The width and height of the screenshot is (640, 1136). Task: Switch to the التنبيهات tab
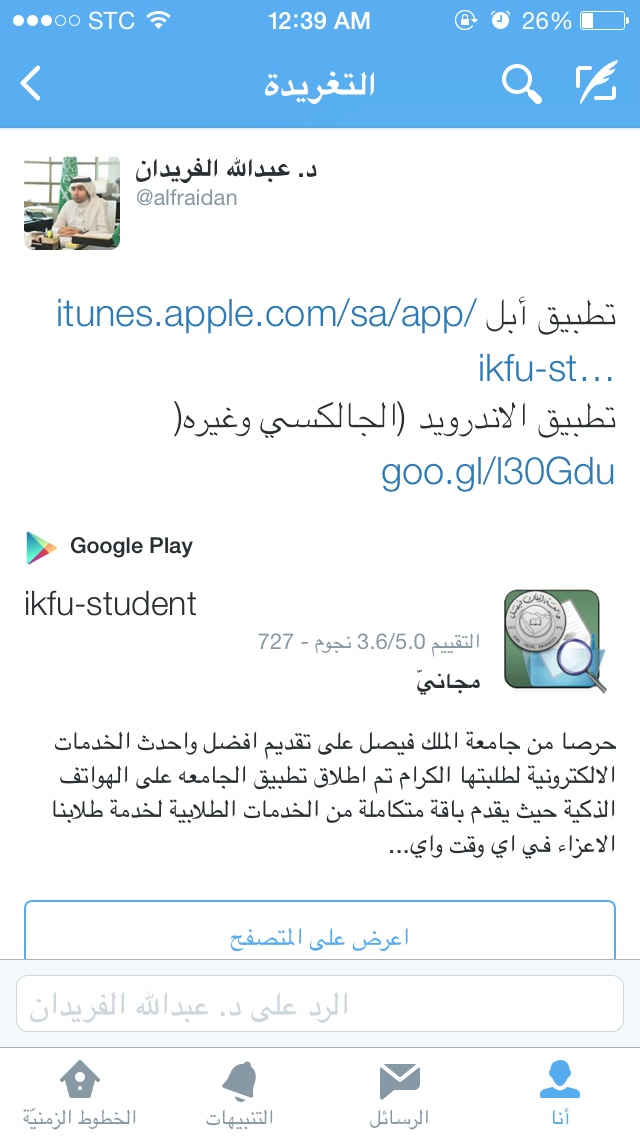240,1094
